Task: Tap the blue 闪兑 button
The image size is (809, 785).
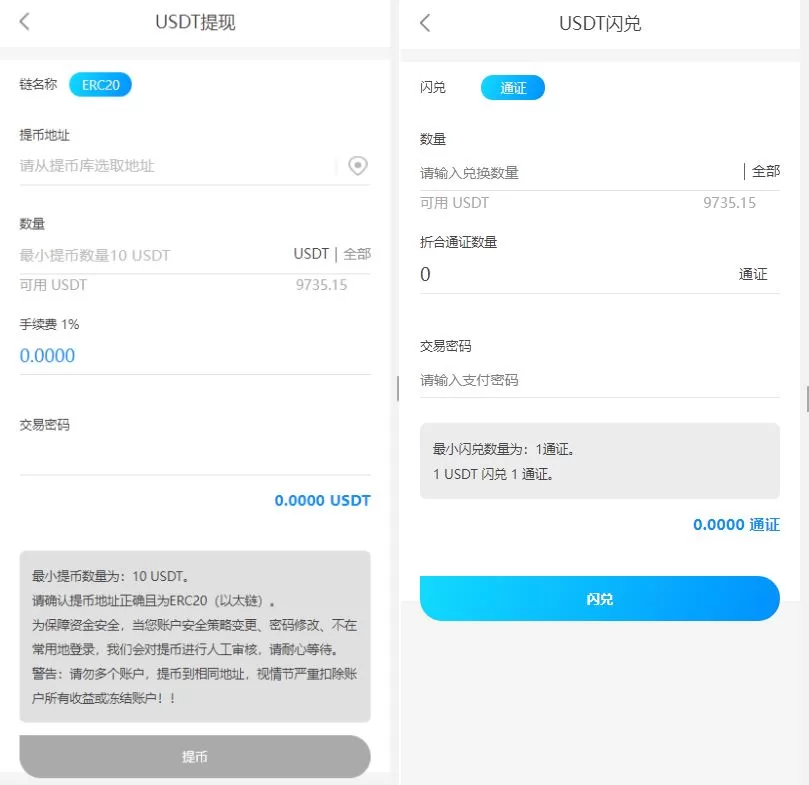Action: (x=599, y=599)
